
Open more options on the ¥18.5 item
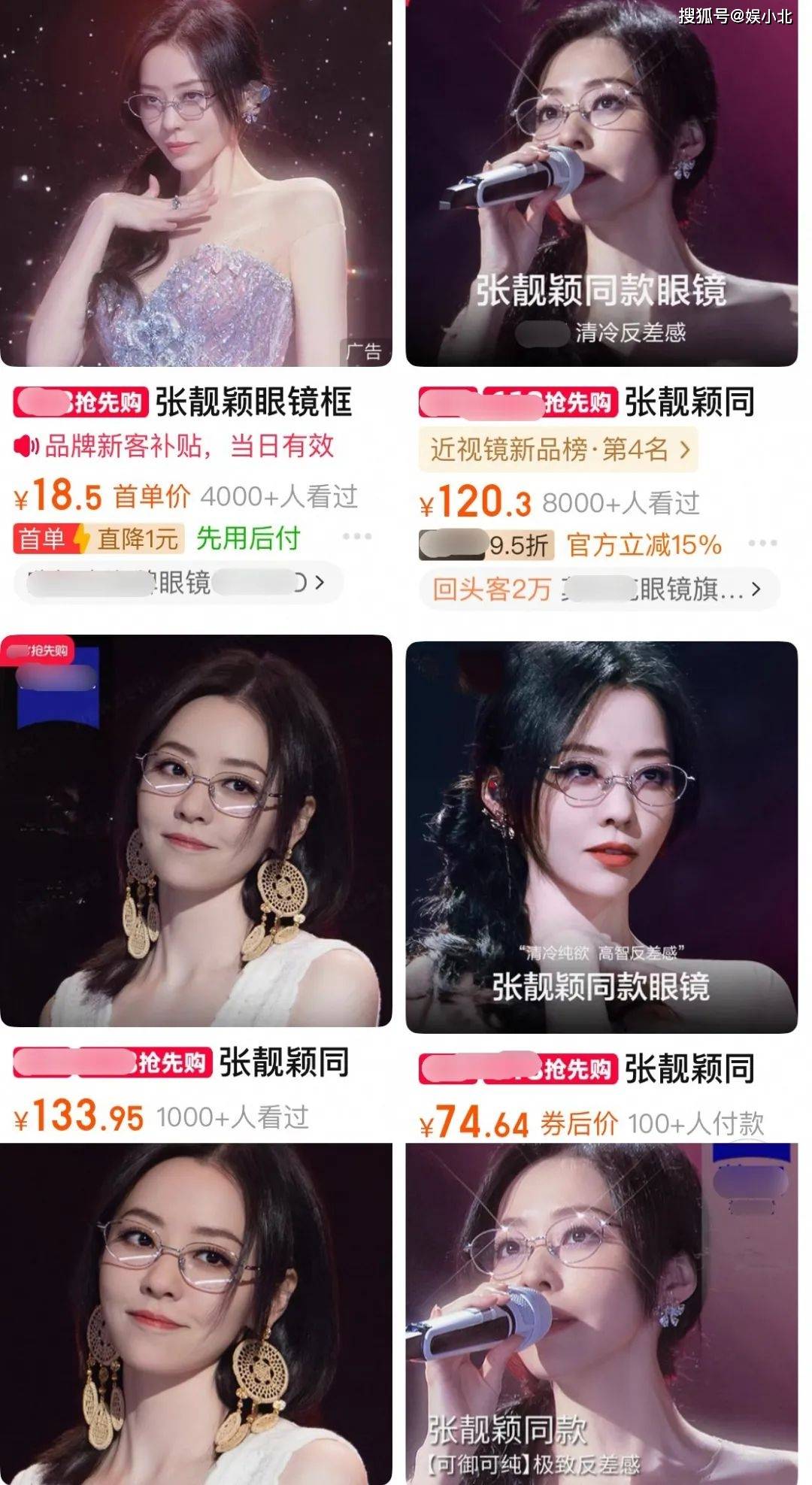click(x=356, y=537)
